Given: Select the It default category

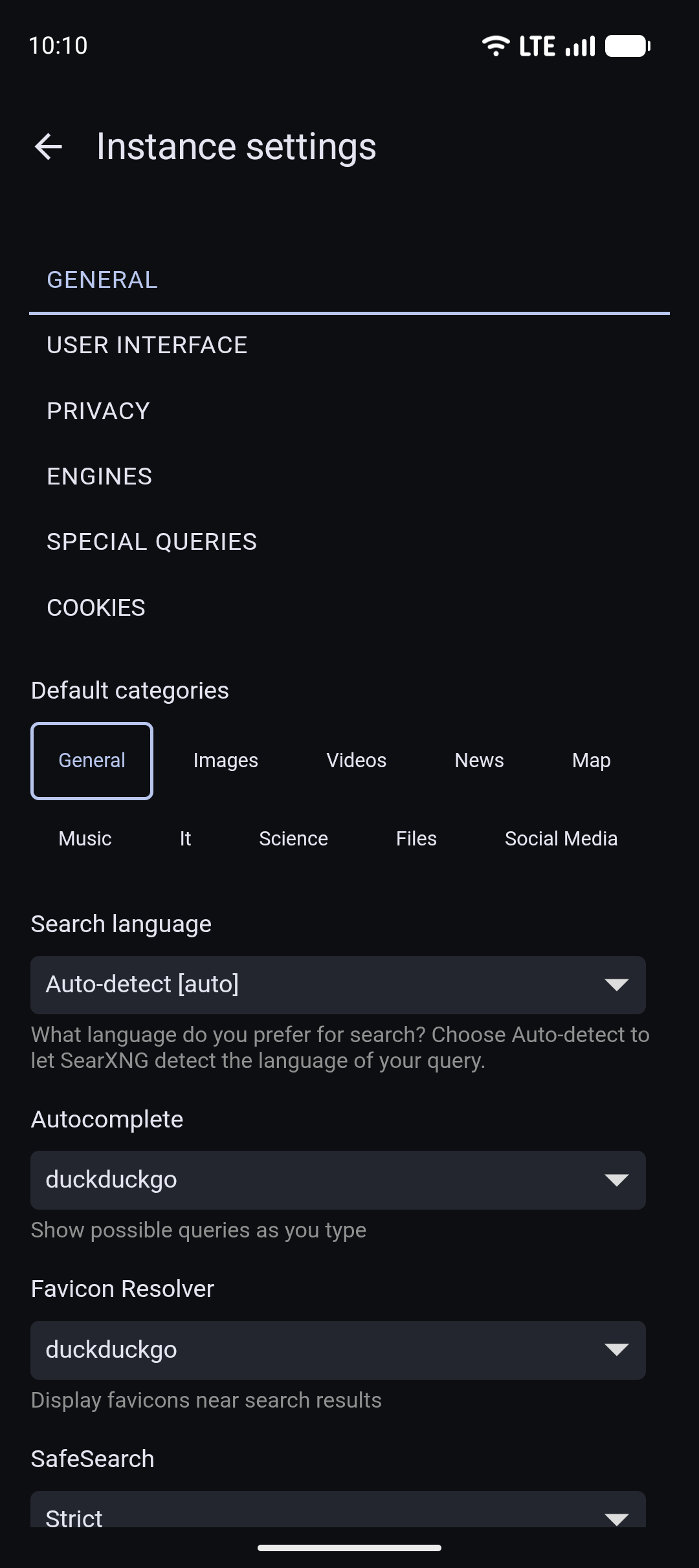Looking at the screenshot, I should point(185,839).
